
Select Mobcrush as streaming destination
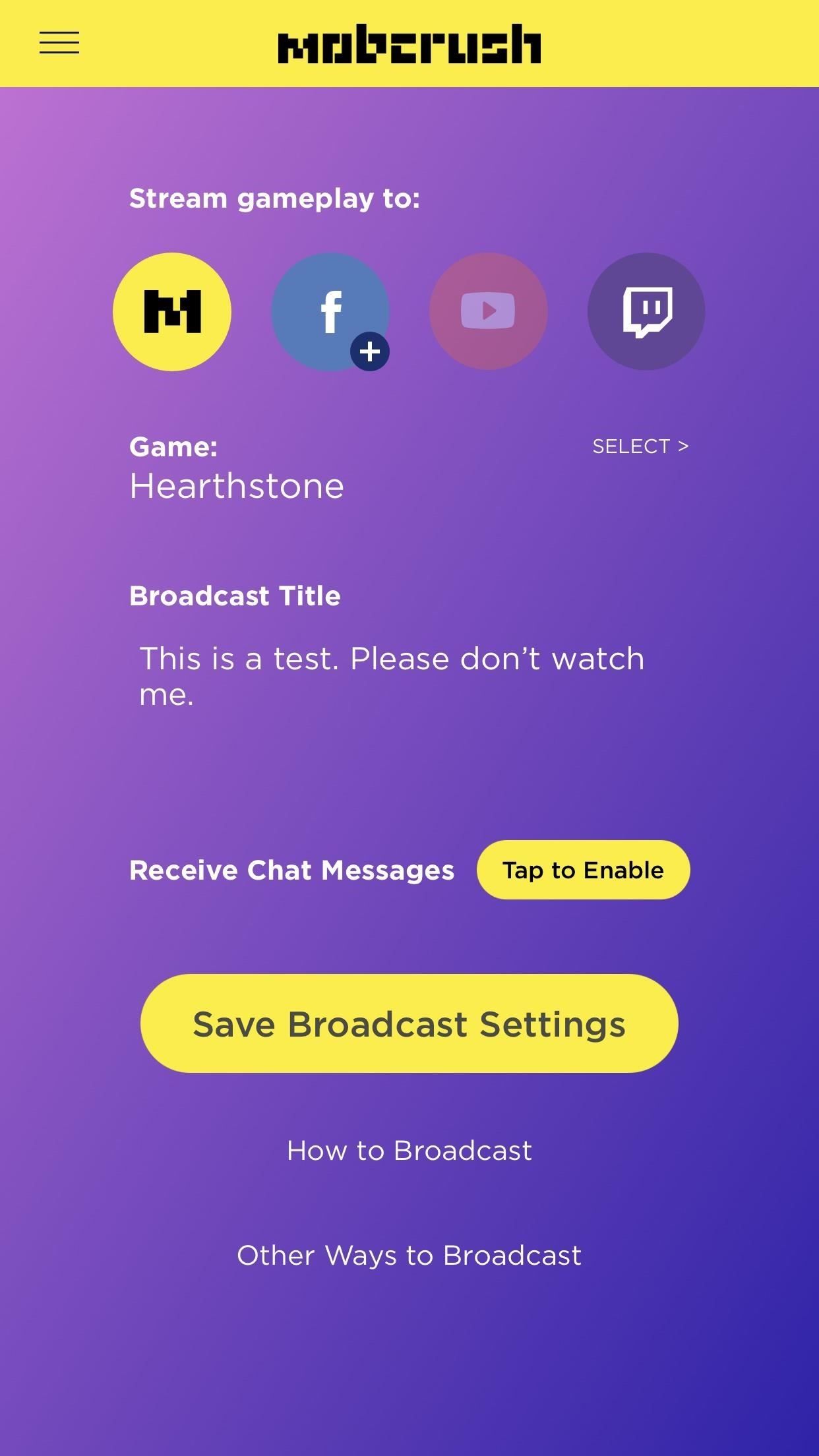pyautogui.click(x=171, y=311)
